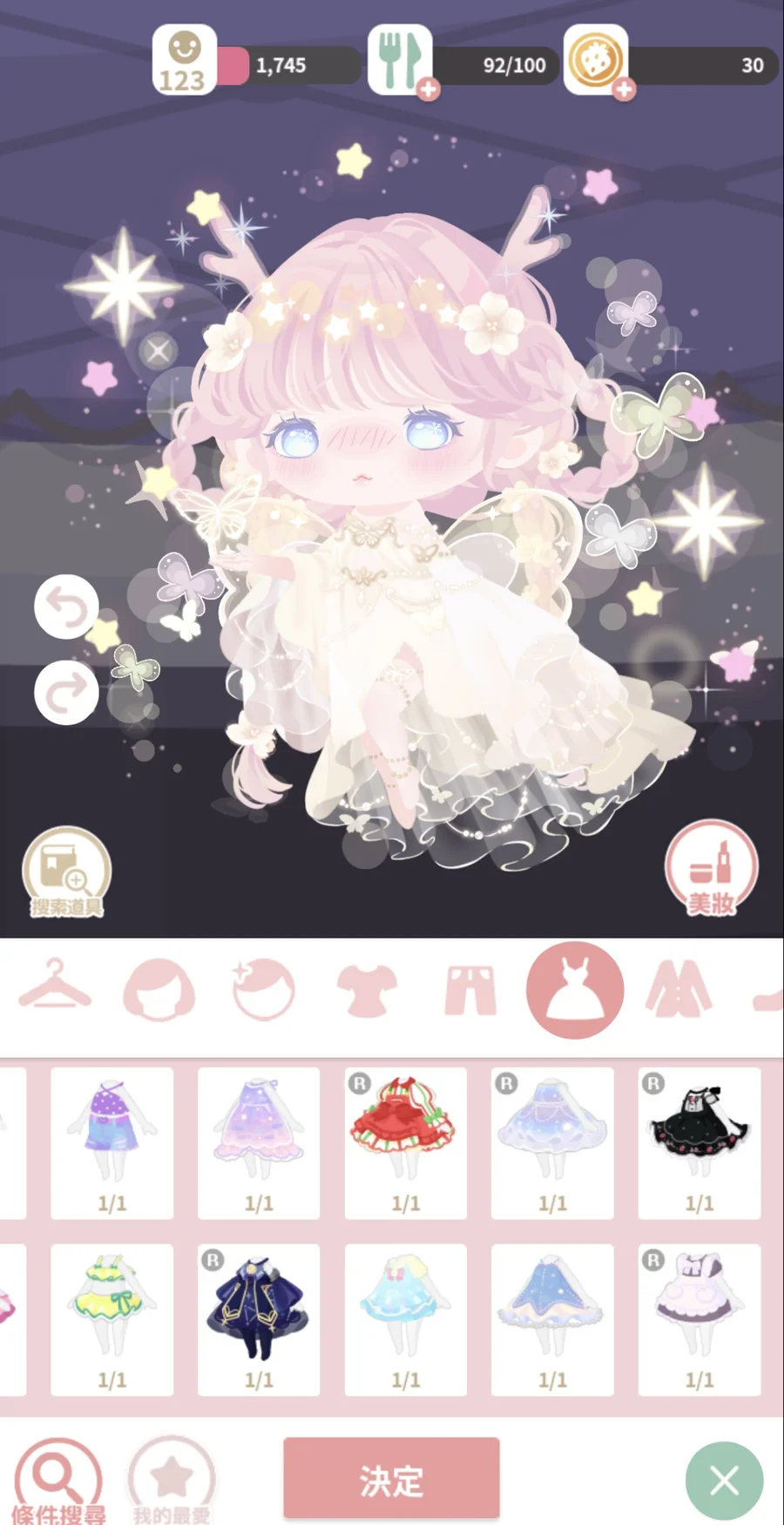Open the 搜索道具 item search

67,872
